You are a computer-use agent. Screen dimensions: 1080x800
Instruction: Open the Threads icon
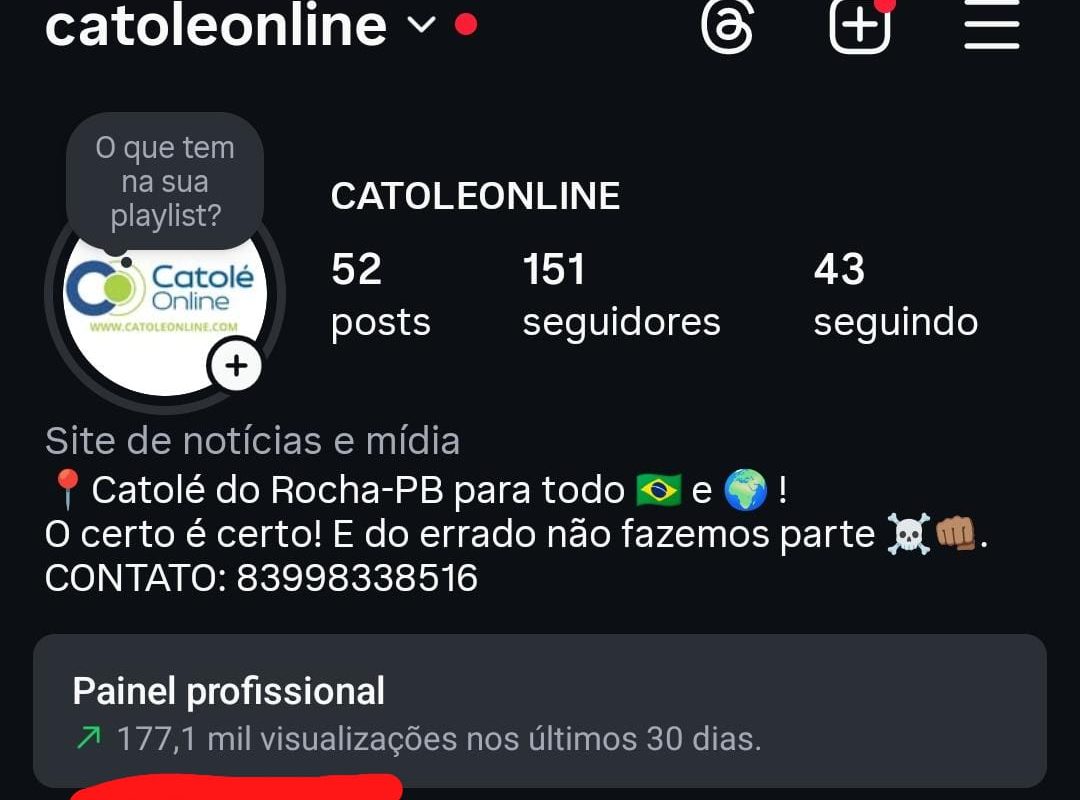(727, 26)
